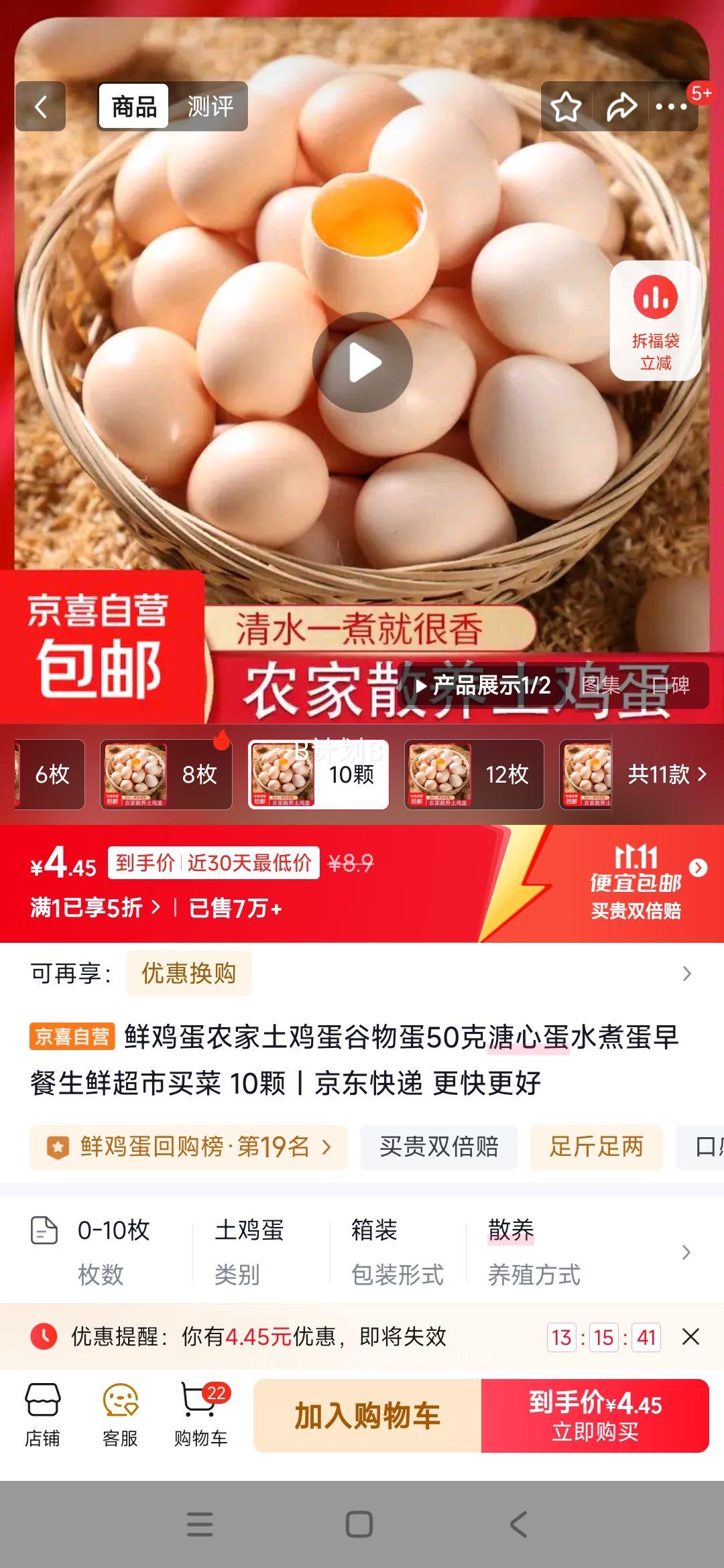Select the 12枚 variant thumbnail

coord(472,774)
